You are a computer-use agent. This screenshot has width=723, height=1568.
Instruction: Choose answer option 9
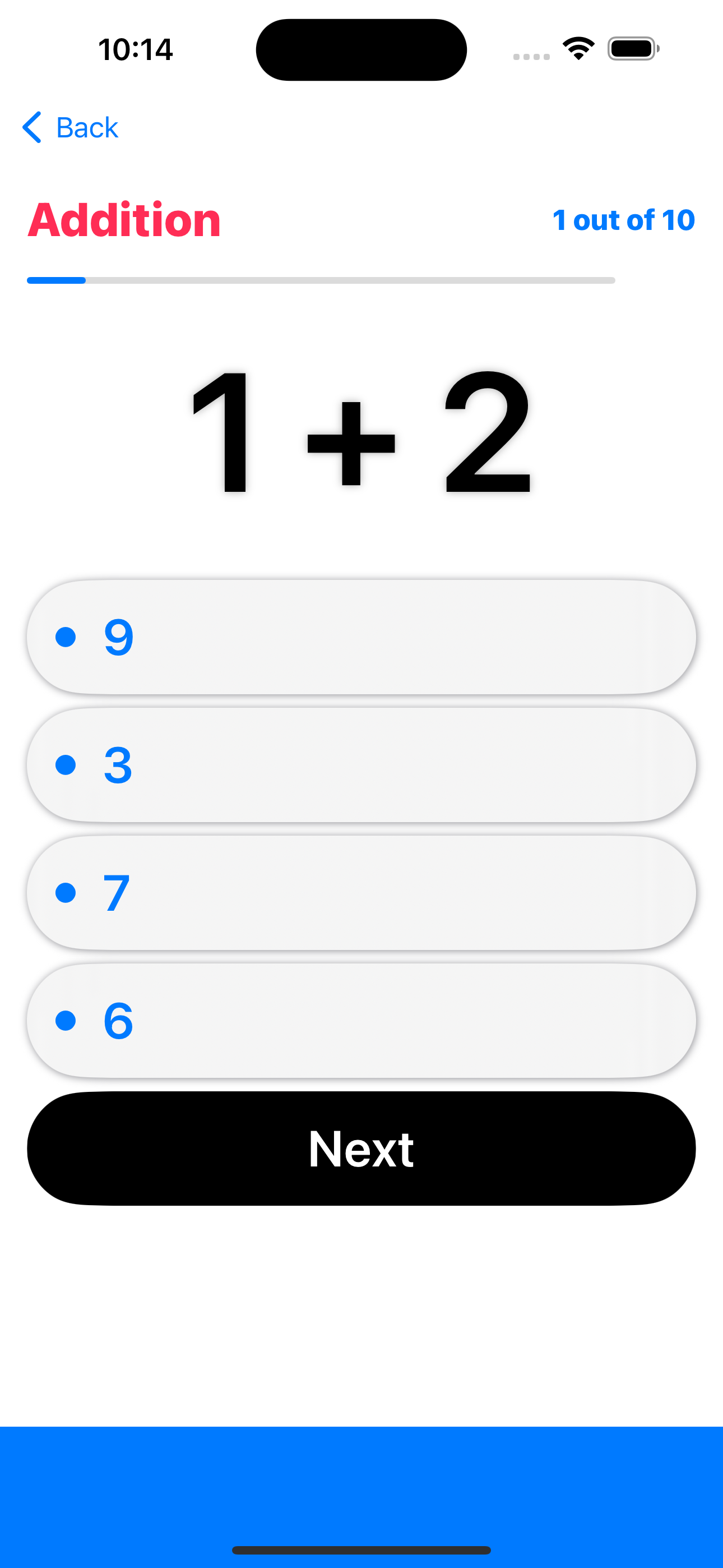(361, 637)
